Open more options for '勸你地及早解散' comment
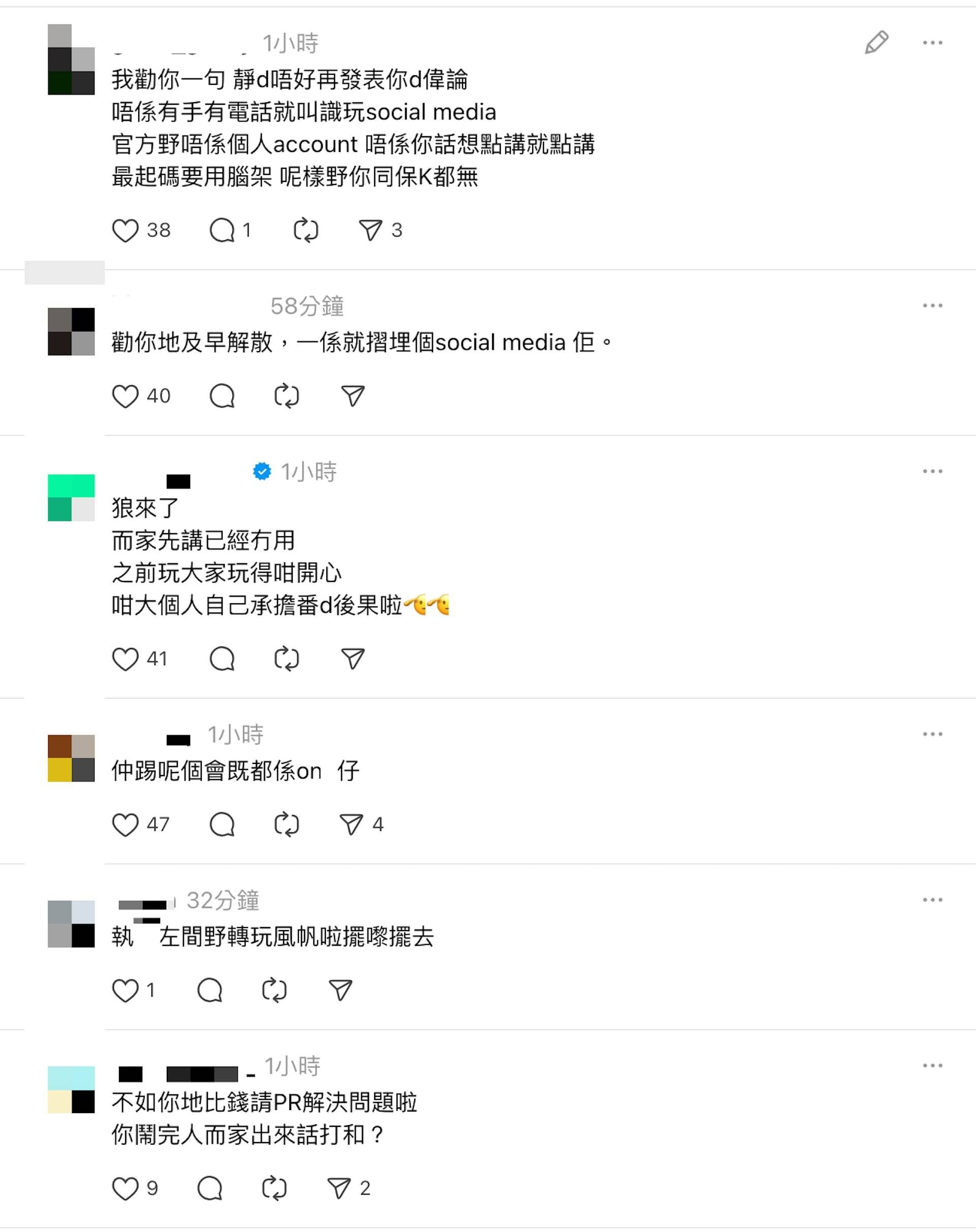Screen dimensions: 976x1232 [932, 306]
